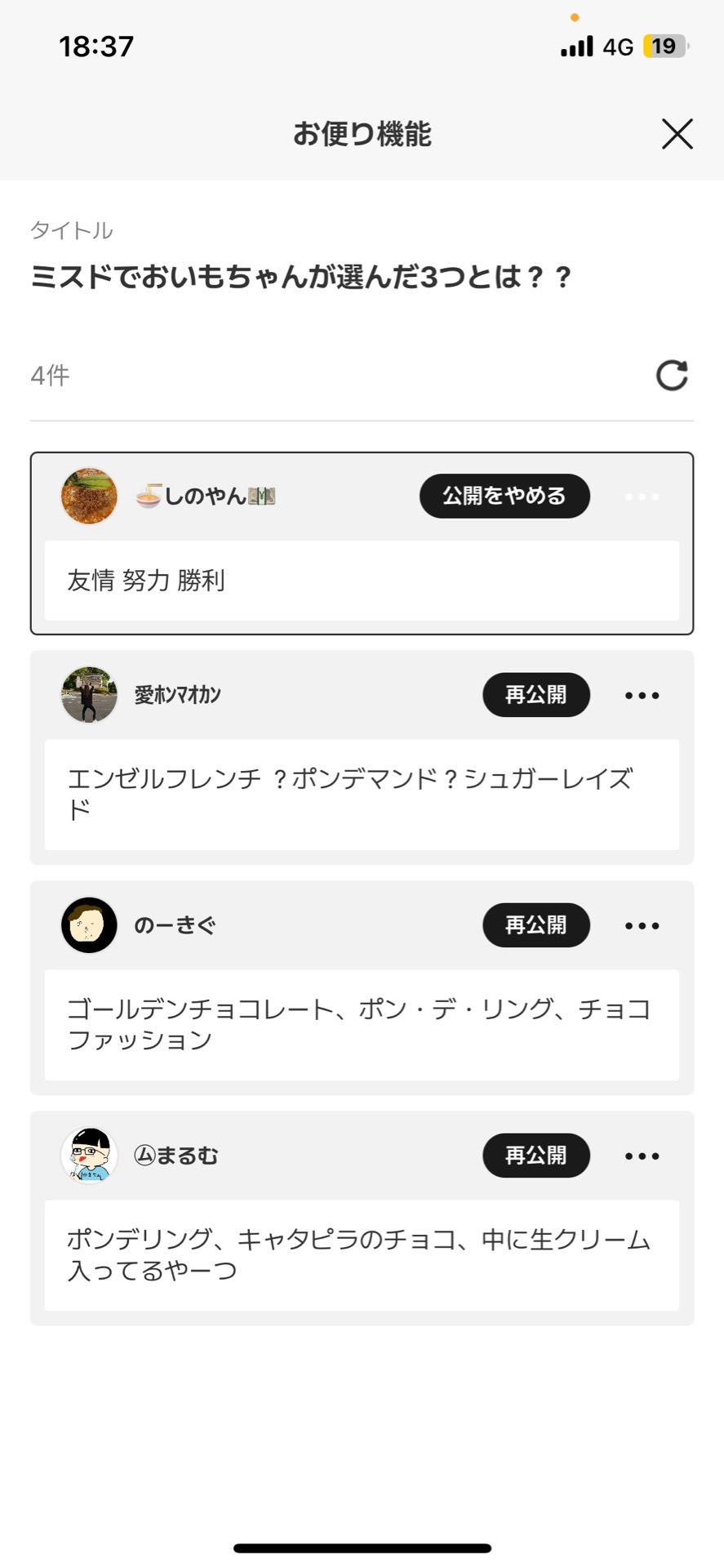Republish のーきぐ's message with 再公開

[x=535, y=925]
